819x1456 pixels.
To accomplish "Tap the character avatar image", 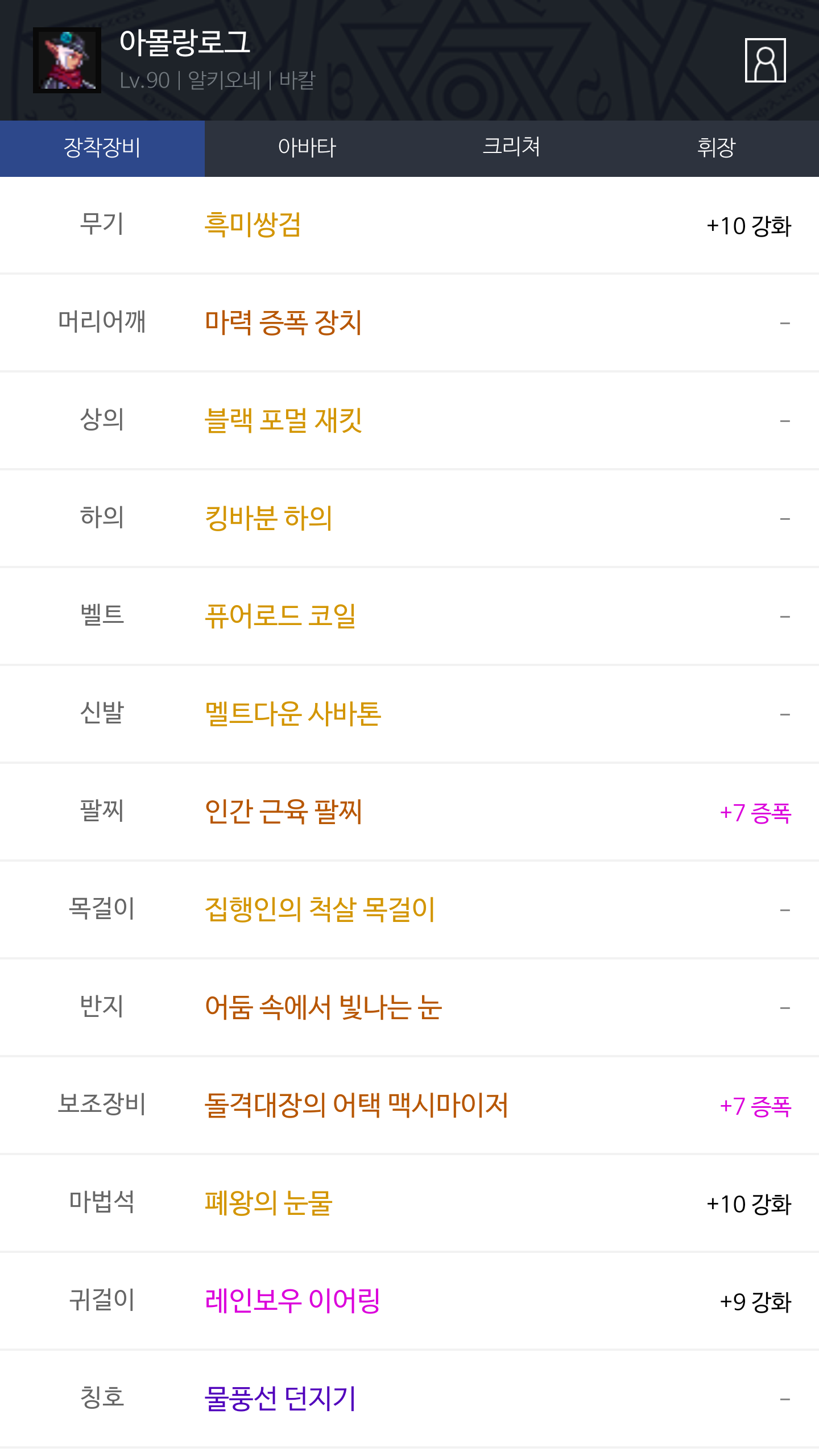I will (67, 60).
